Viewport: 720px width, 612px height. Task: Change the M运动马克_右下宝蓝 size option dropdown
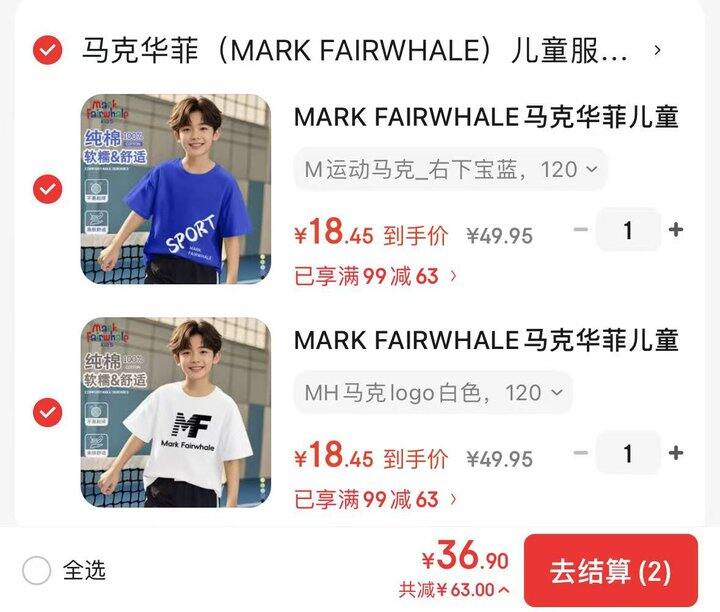click(x=450, y=170)
